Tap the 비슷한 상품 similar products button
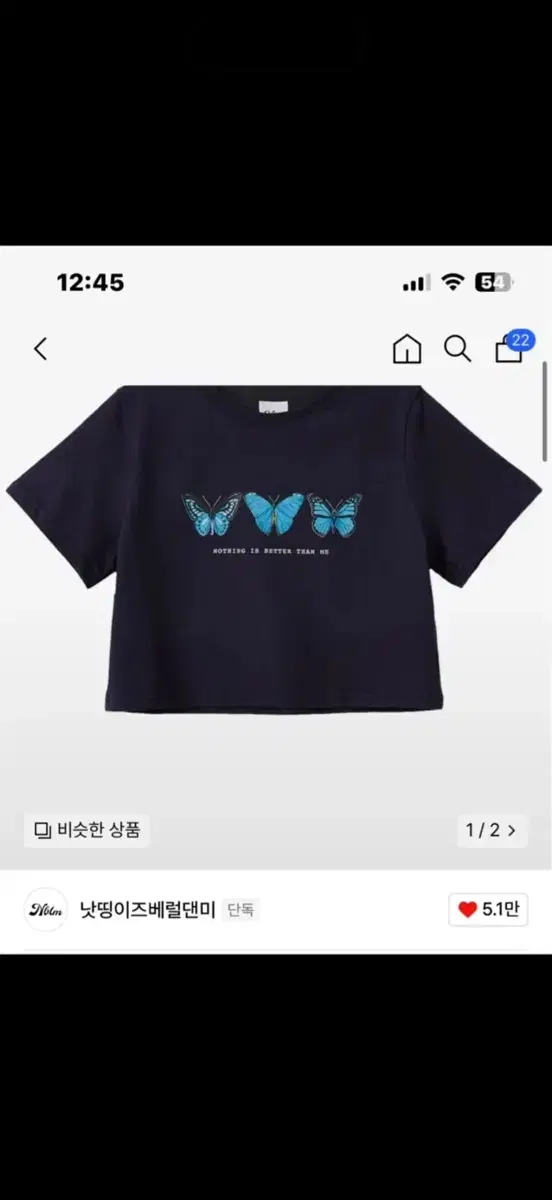The height and width of the screenshot is (1200, 552). tap(87, 829)
